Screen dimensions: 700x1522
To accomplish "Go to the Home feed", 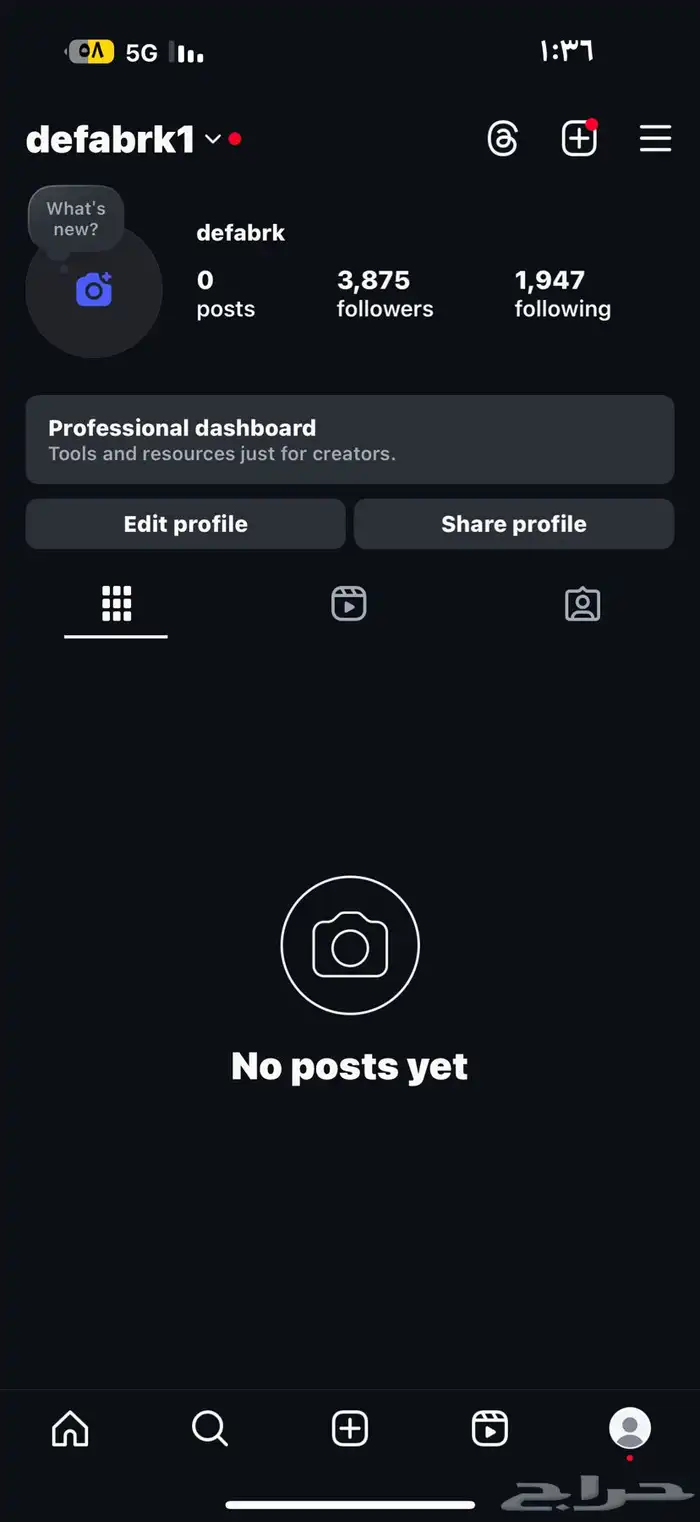I will click(70, 1429).
